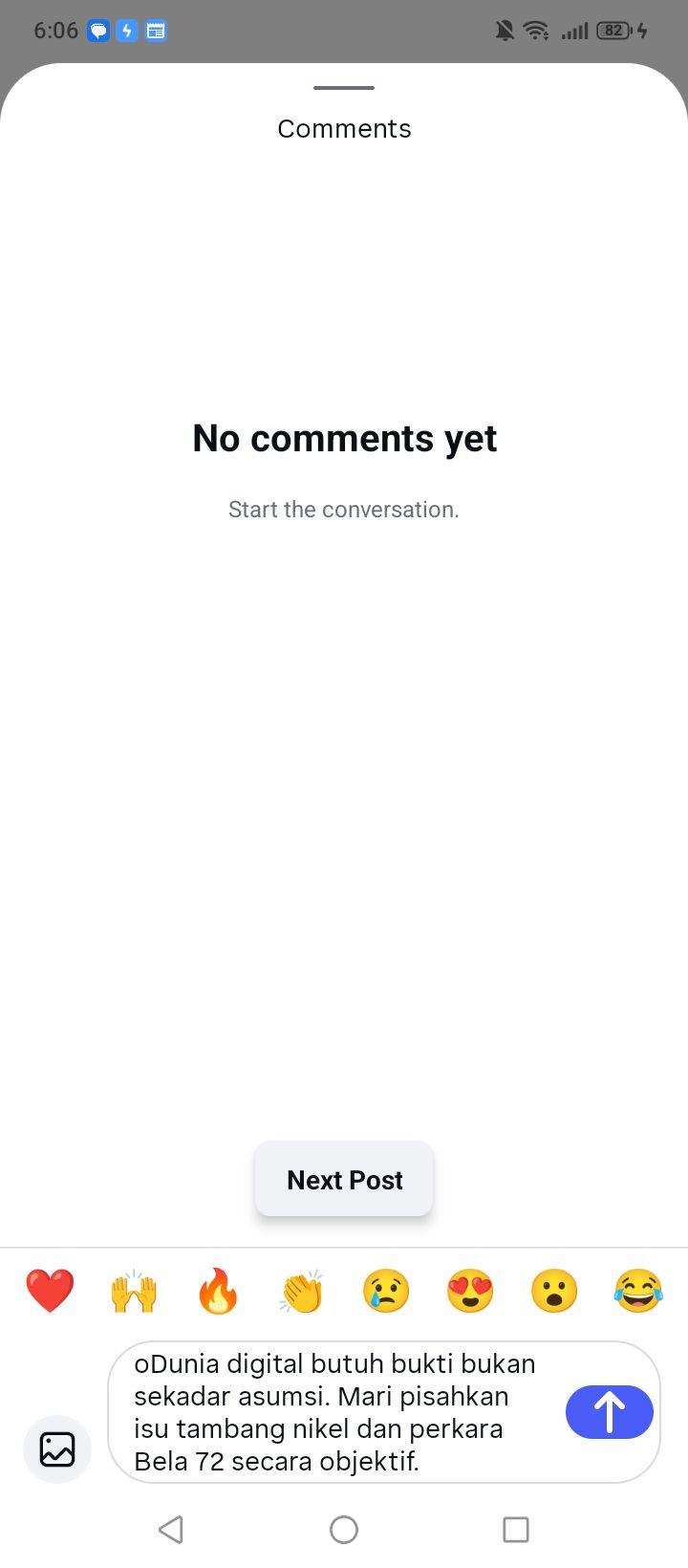
Task: Add the laughing tears emoji
Action: [638, 1291]
